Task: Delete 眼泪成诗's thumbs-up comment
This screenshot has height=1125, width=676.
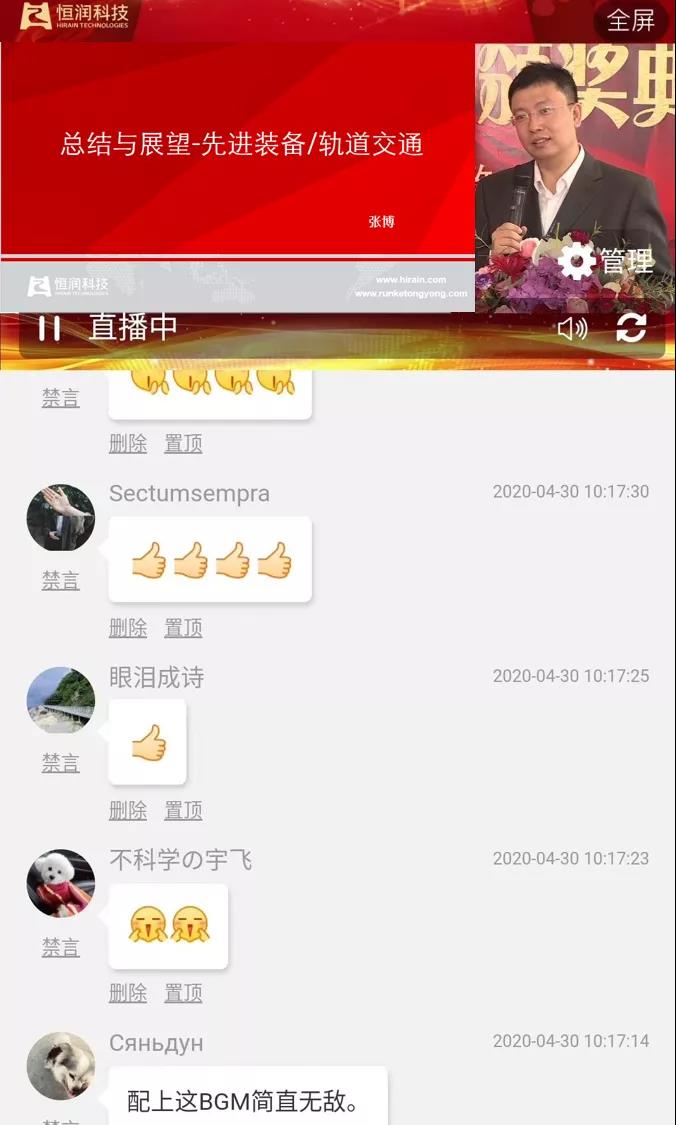Action: coord(128,810)
